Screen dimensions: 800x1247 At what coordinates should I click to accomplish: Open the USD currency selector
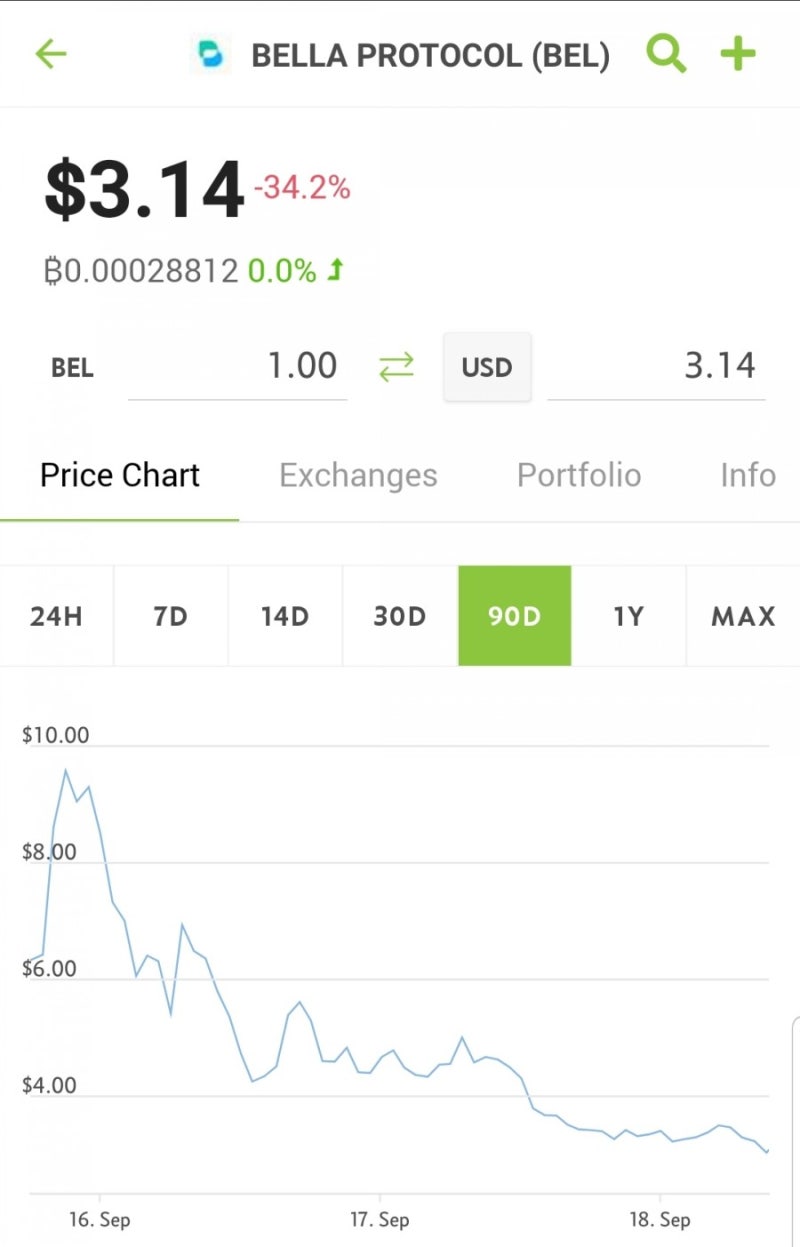point(487,367)
